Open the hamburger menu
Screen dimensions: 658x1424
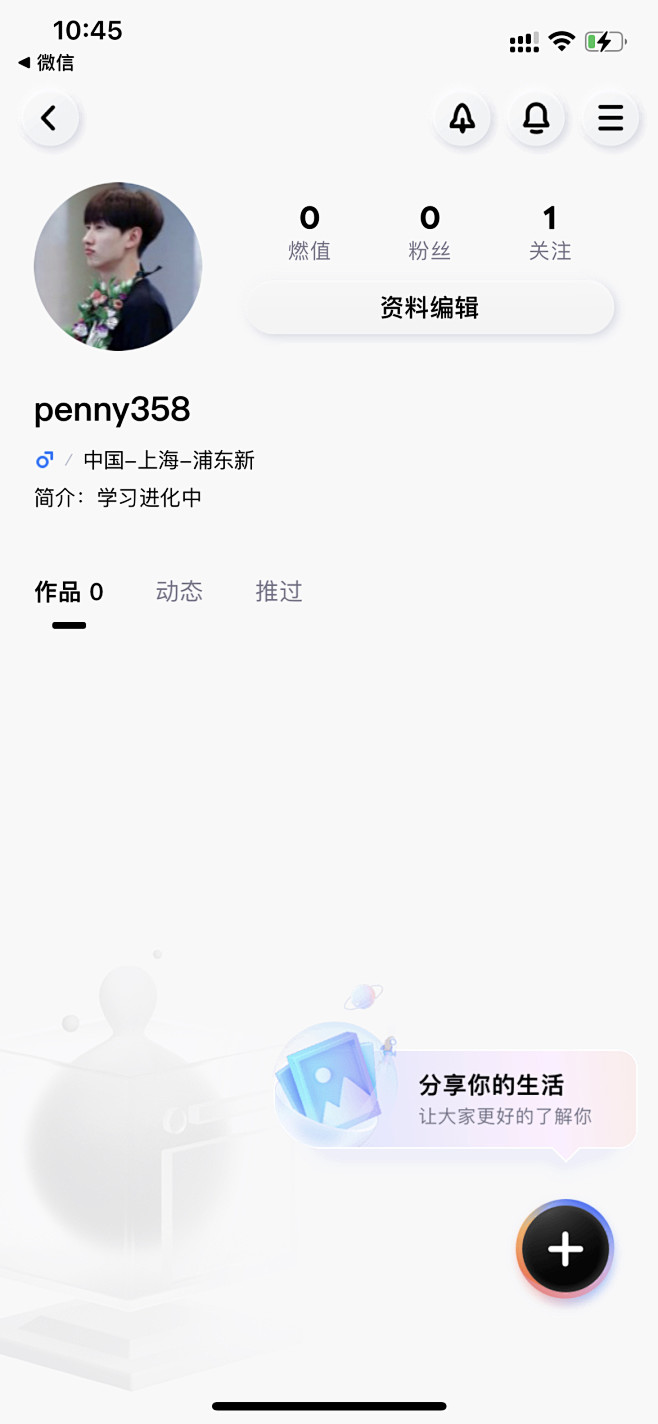pos(610,118)
